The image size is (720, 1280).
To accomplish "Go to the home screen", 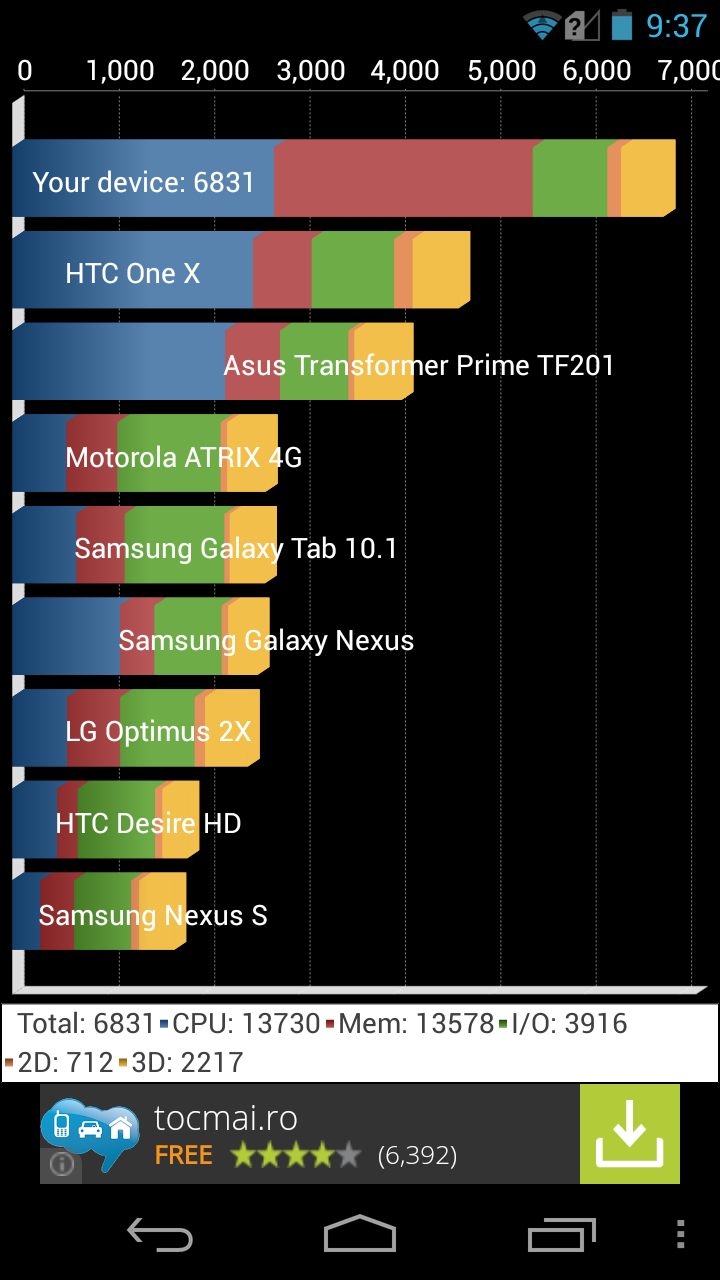I will 360,1234.
